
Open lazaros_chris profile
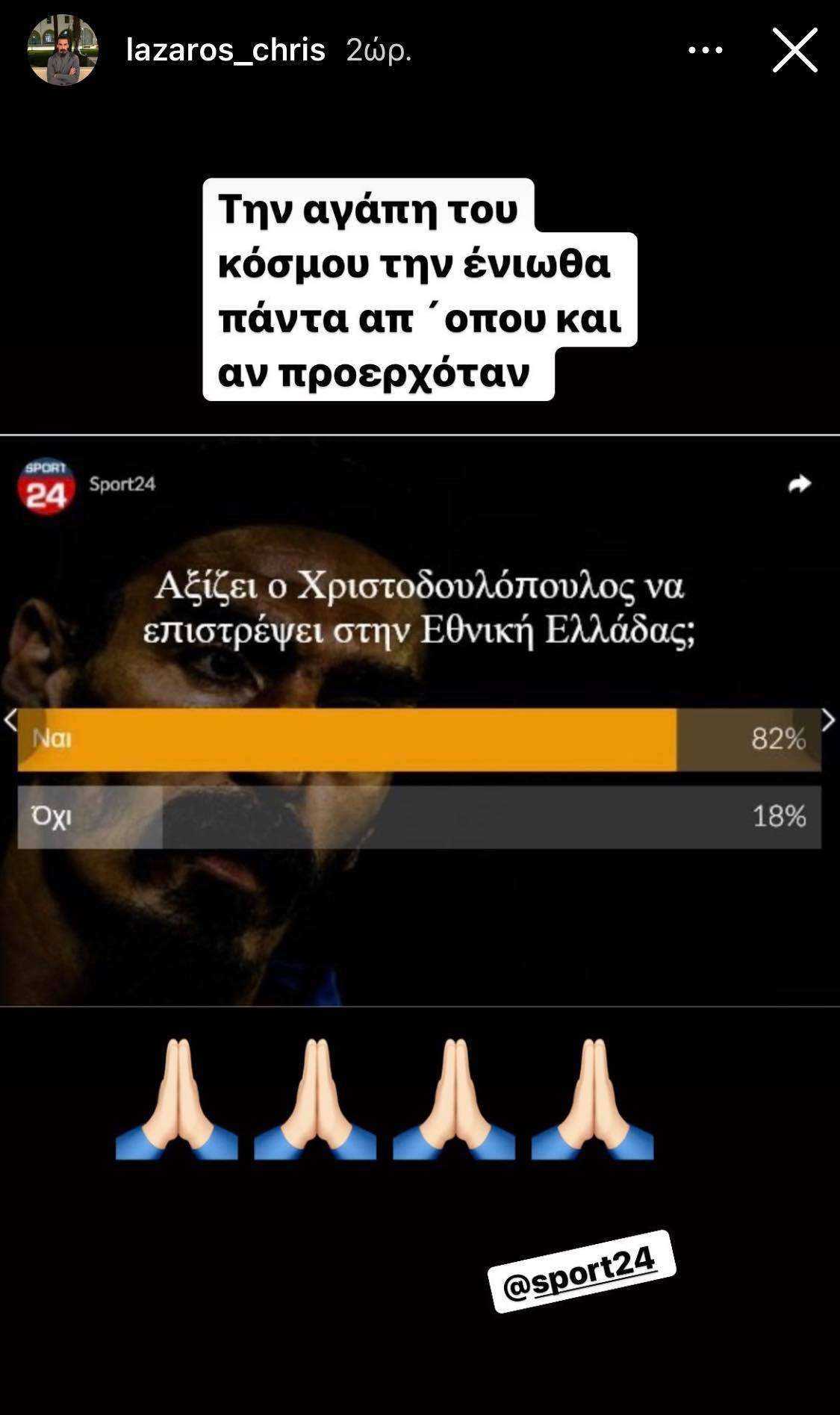tap(225, 50)
